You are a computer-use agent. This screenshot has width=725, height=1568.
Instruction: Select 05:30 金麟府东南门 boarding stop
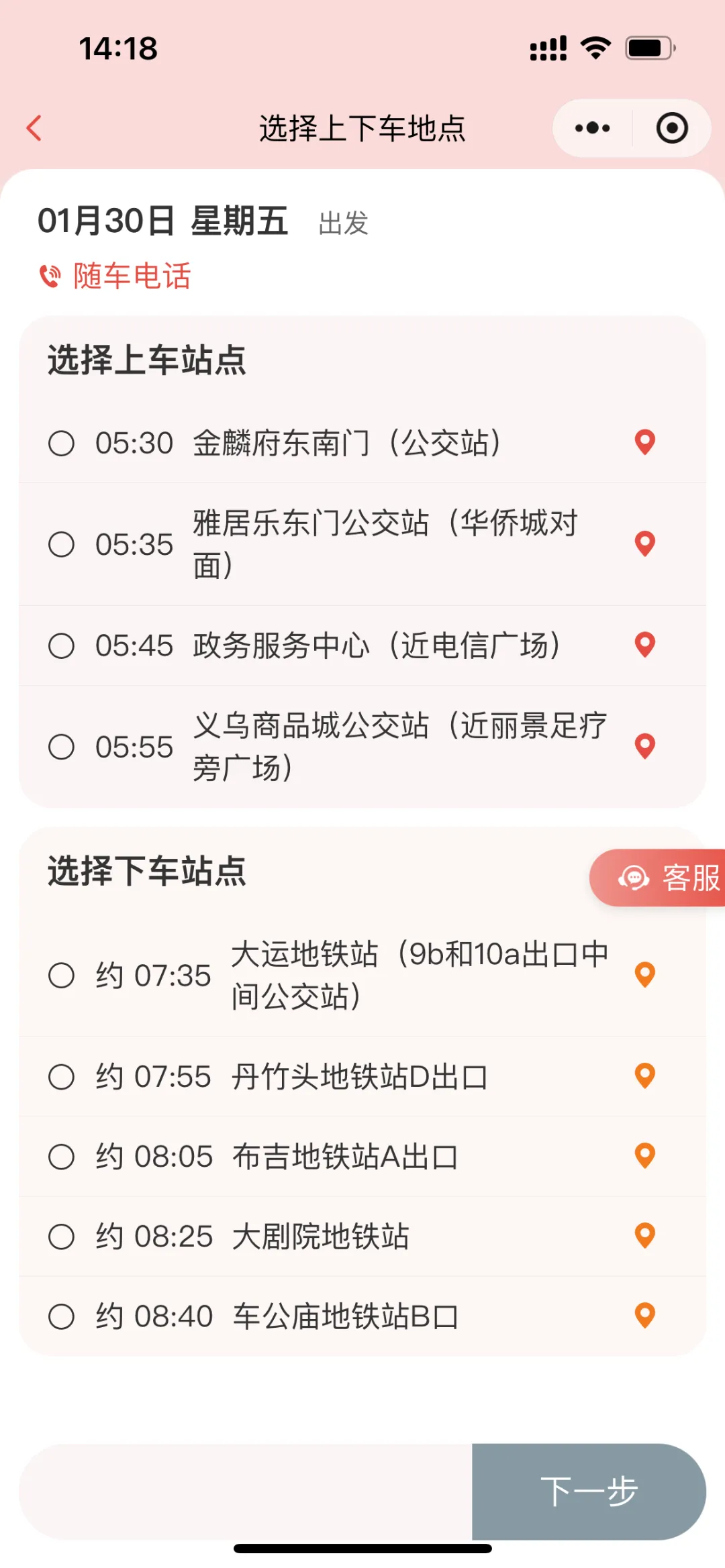pos(61,443)
